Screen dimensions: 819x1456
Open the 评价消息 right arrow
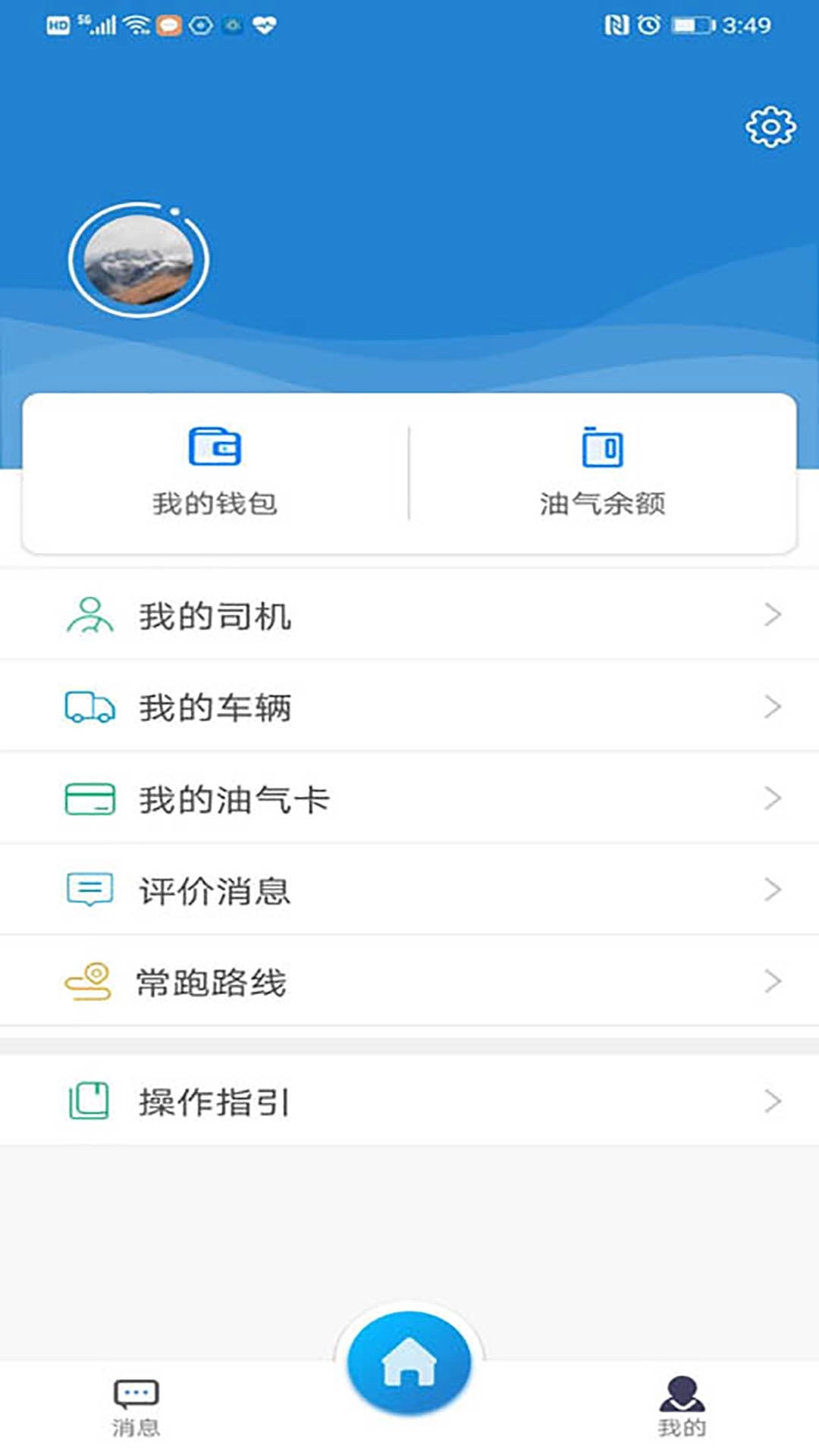pos(772,889)
